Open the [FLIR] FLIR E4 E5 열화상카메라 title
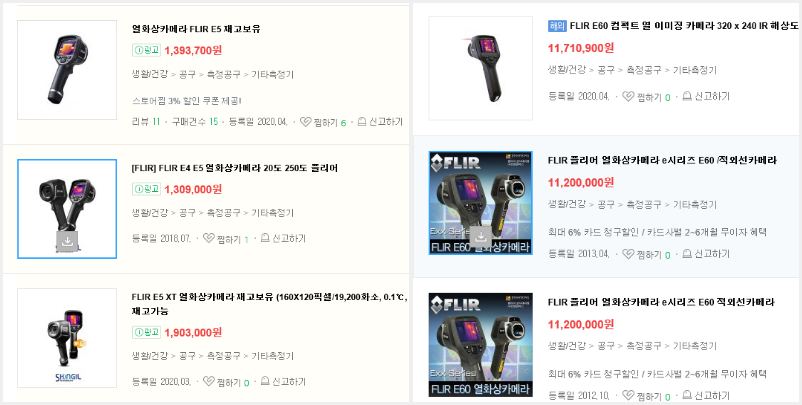The height and width of the screenshot is (405, 802). pyautogui.click(x=235, y=168)
